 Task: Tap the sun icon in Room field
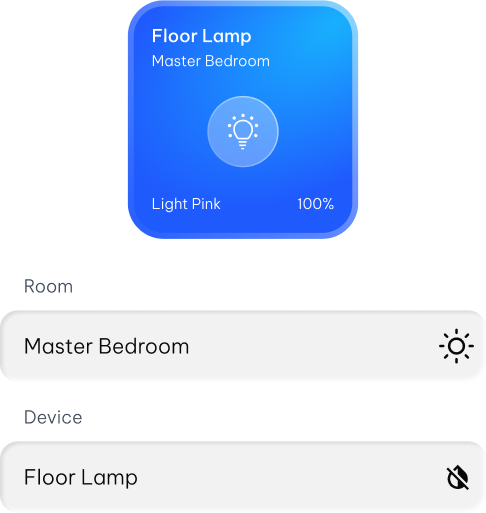point(456,346)
